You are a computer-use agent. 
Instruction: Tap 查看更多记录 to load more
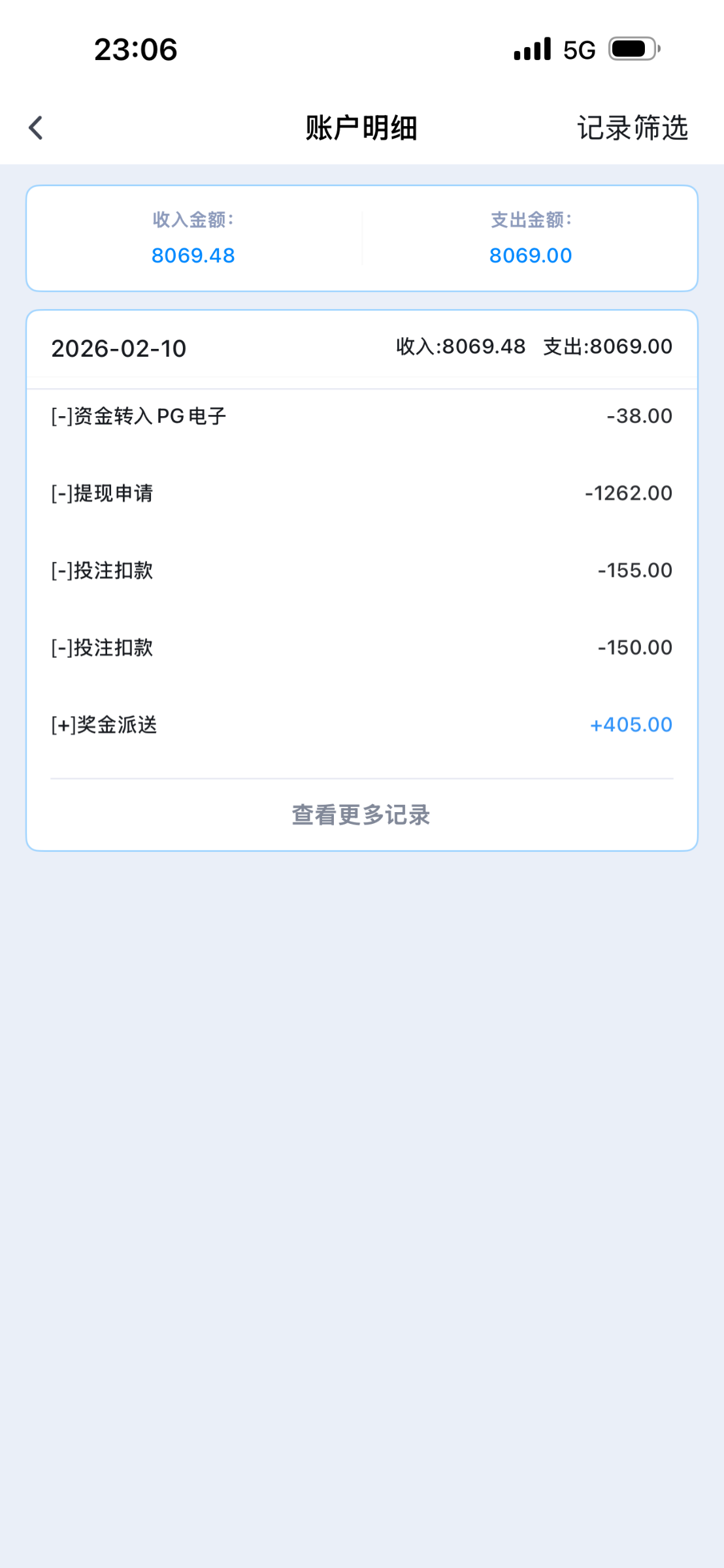pyautogui.click(x=361, y=815)
